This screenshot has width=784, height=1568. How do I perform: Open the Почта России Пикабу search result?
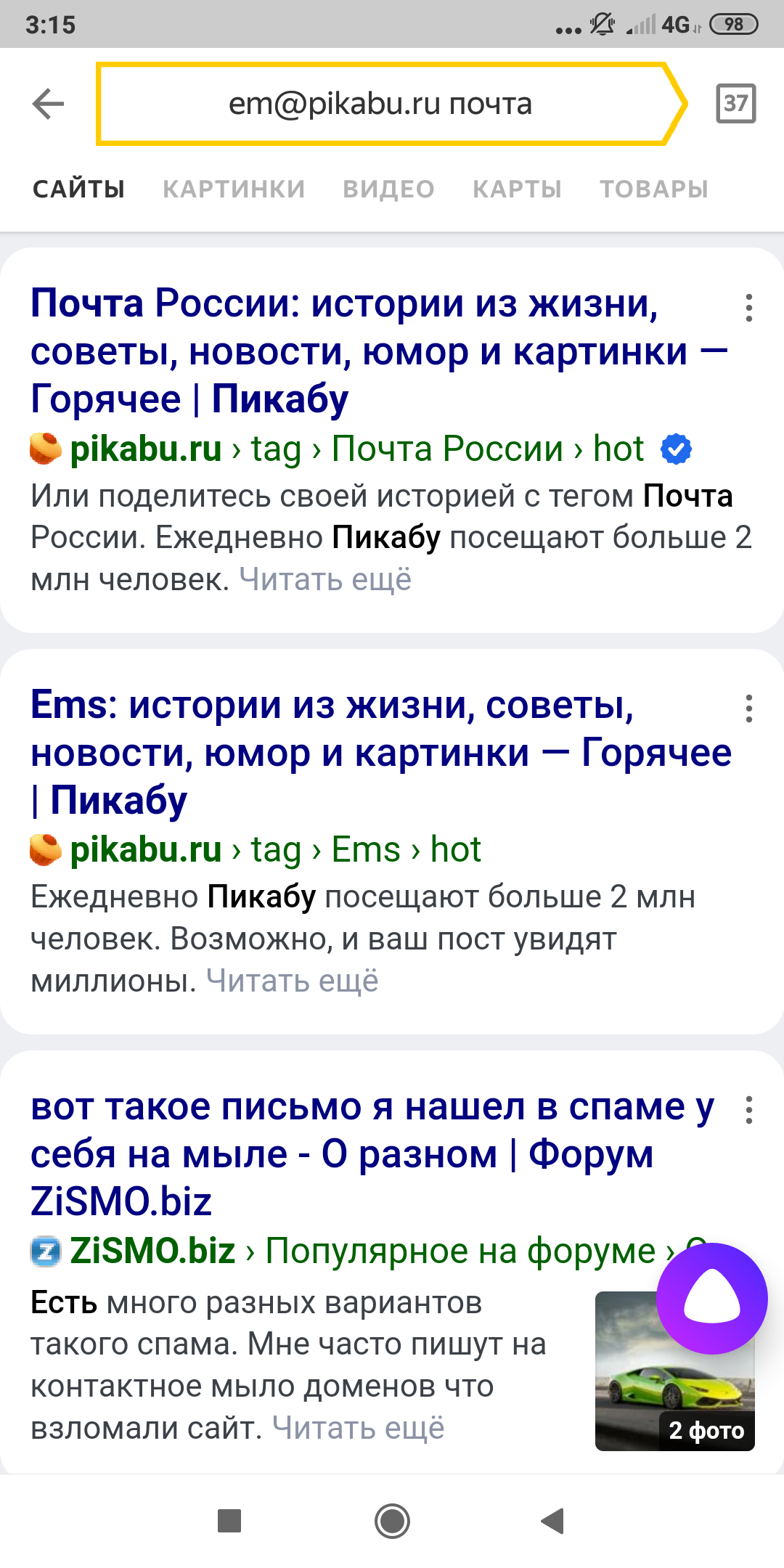point(378,351)
